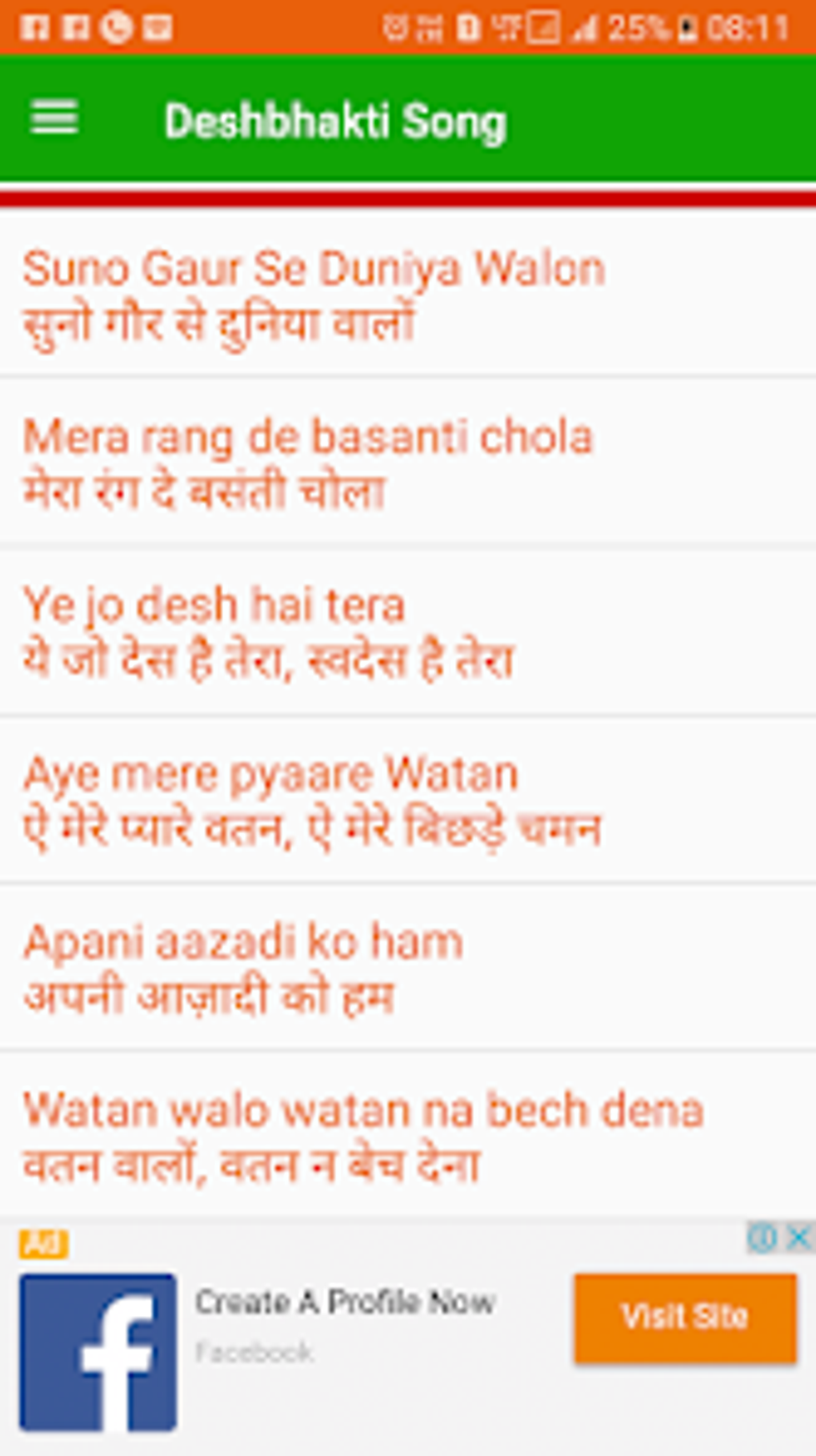Open the hamburger drawer menu

pos(54,118)
